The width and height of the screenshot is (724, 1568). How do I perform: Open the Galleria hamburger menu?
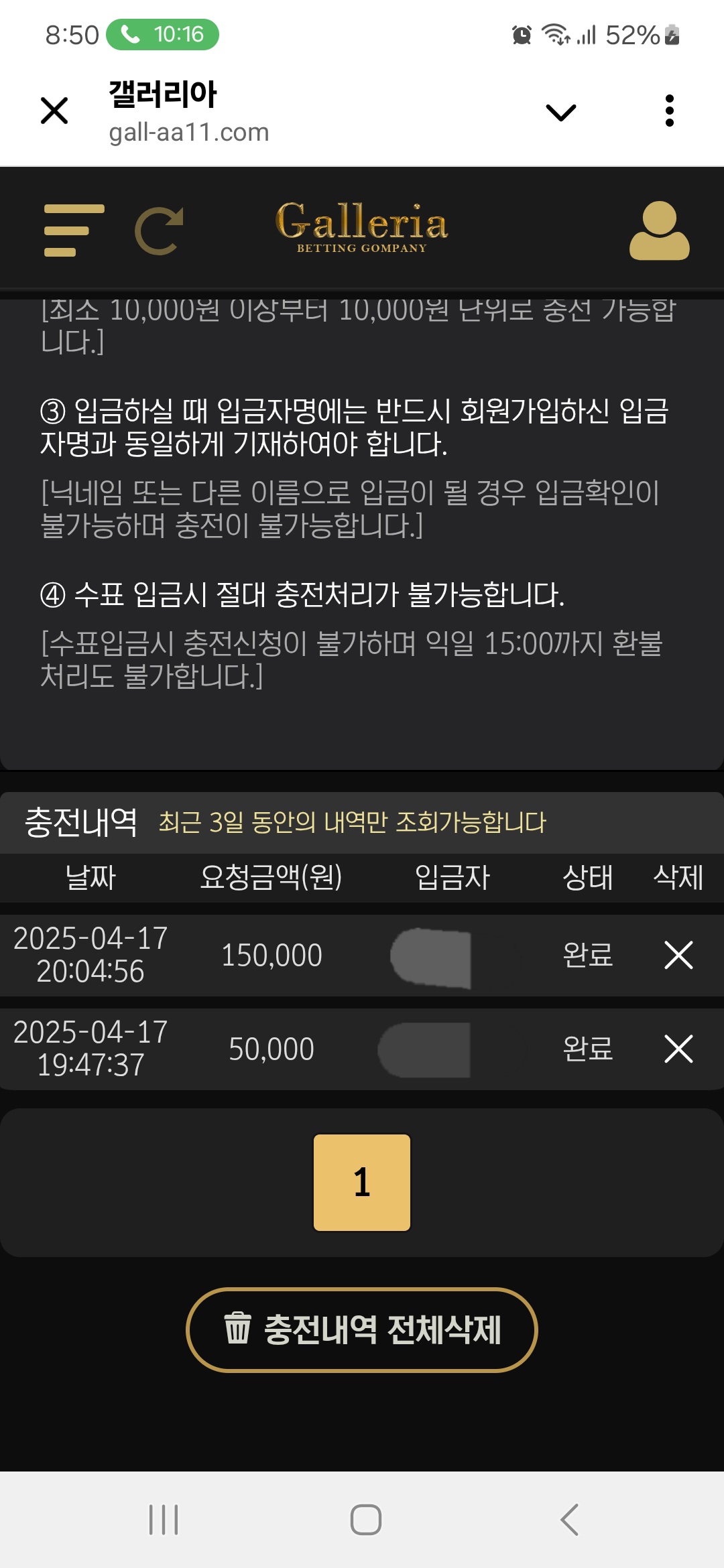(74, 231)
